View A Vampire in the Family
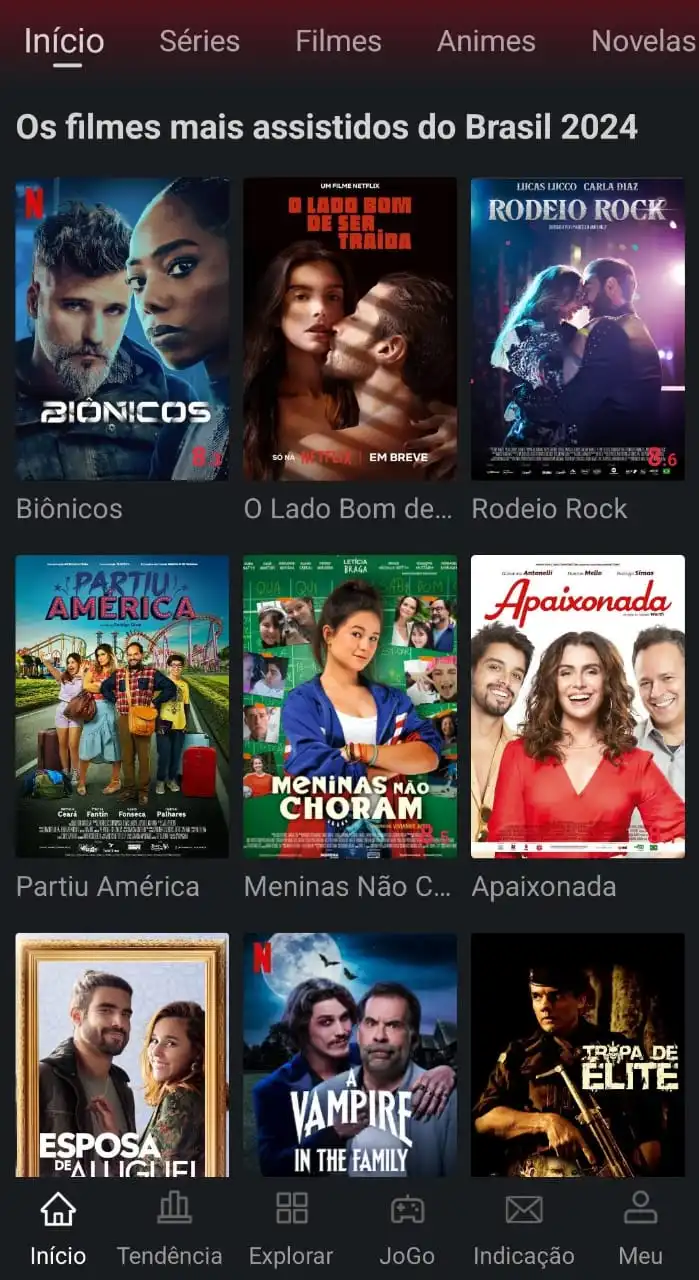699x1280 pixels. [350, 1054]
